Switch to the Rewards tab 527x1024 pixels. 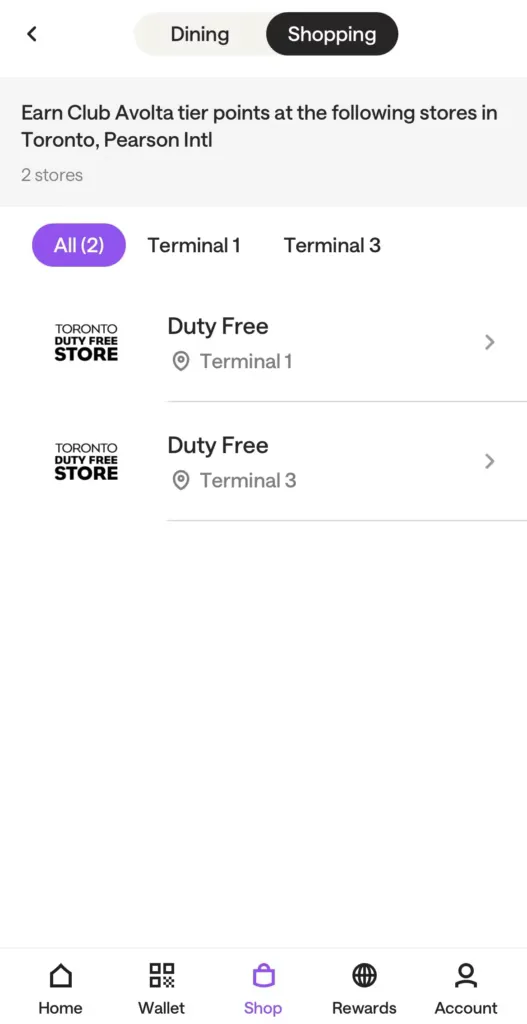[x=364, y=989]
